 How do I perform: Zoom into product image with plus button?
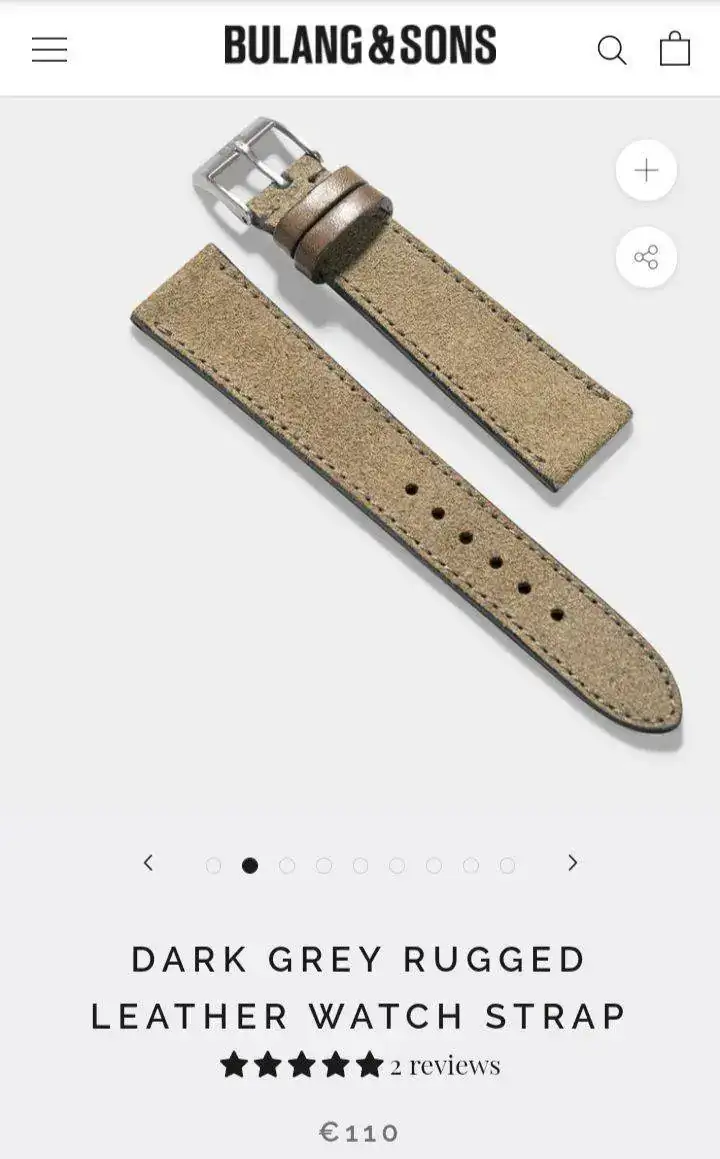(x=646, y=170)
